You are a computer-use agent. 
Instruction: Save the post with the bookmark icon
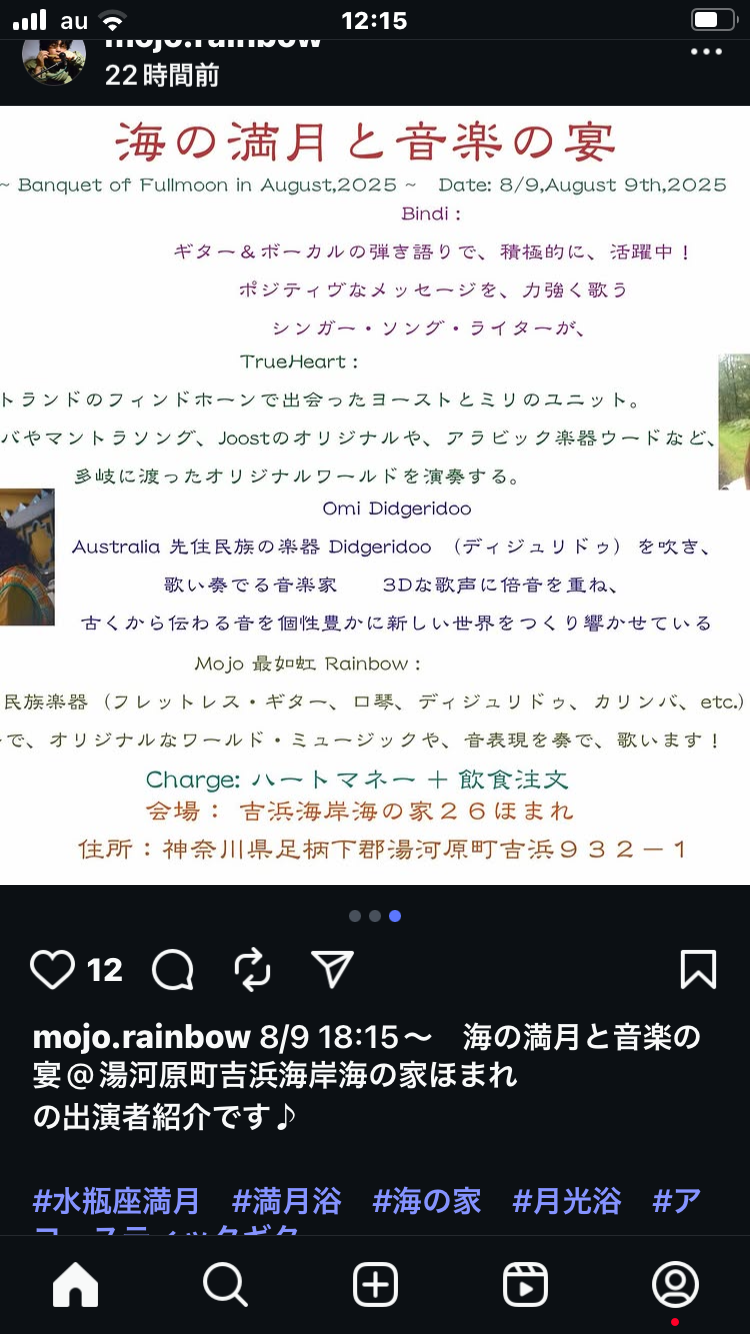(698, 969)
